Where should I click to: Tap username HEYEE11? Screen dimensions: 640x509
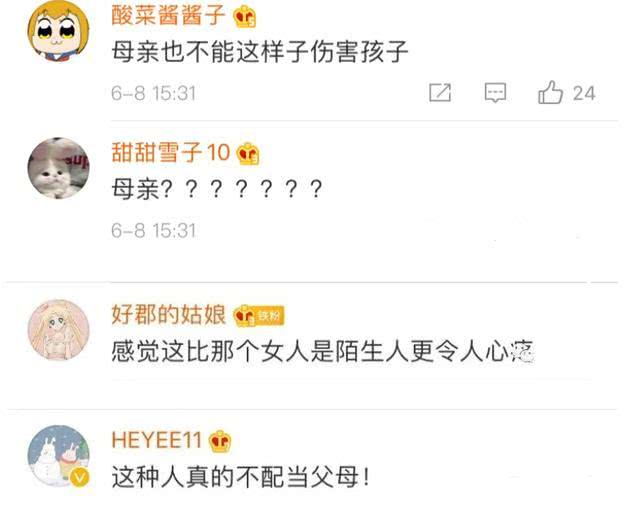click(x=158, y=441)
